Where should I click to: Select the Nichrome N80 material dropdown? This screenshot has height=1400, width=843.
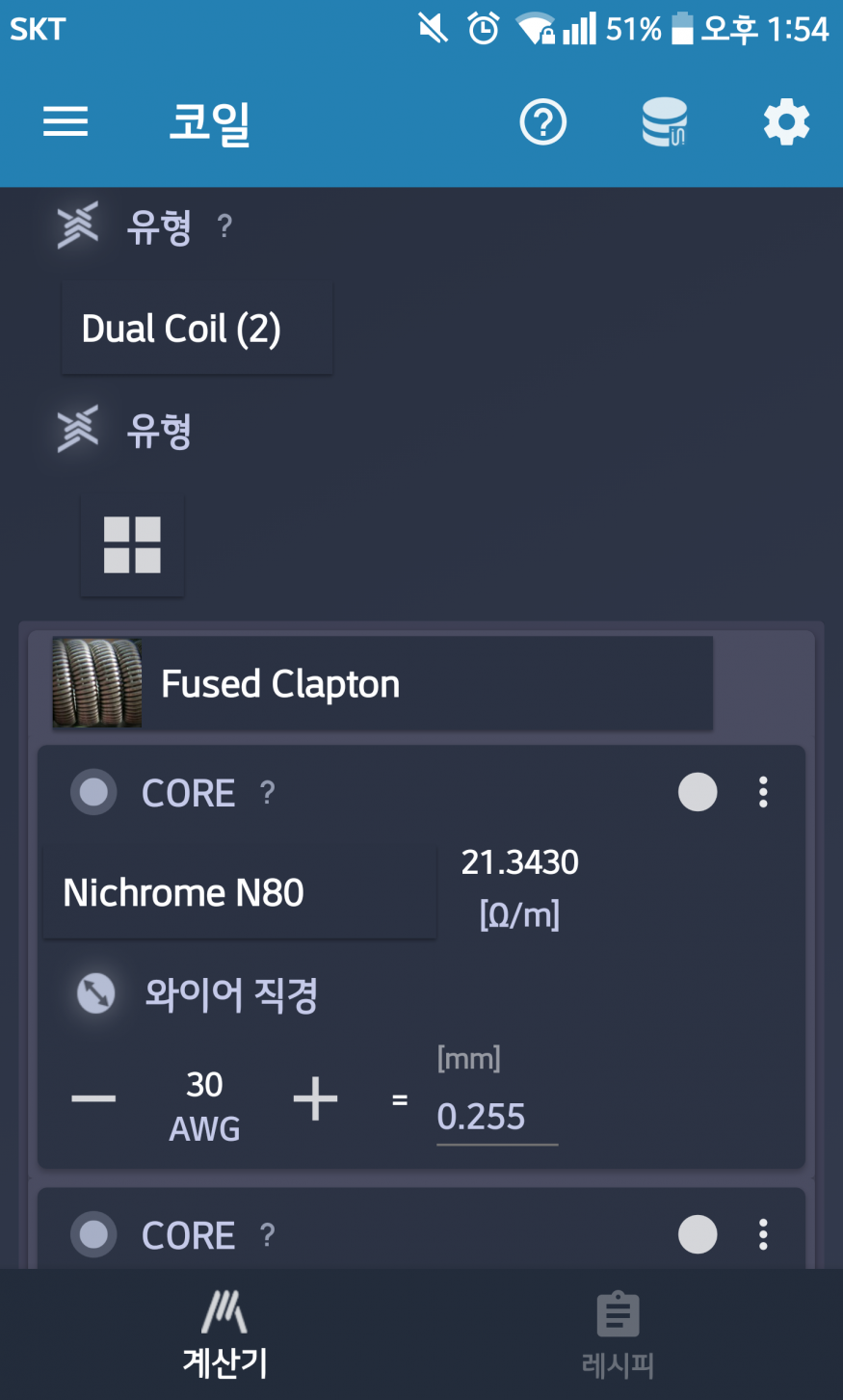(240, 892)
